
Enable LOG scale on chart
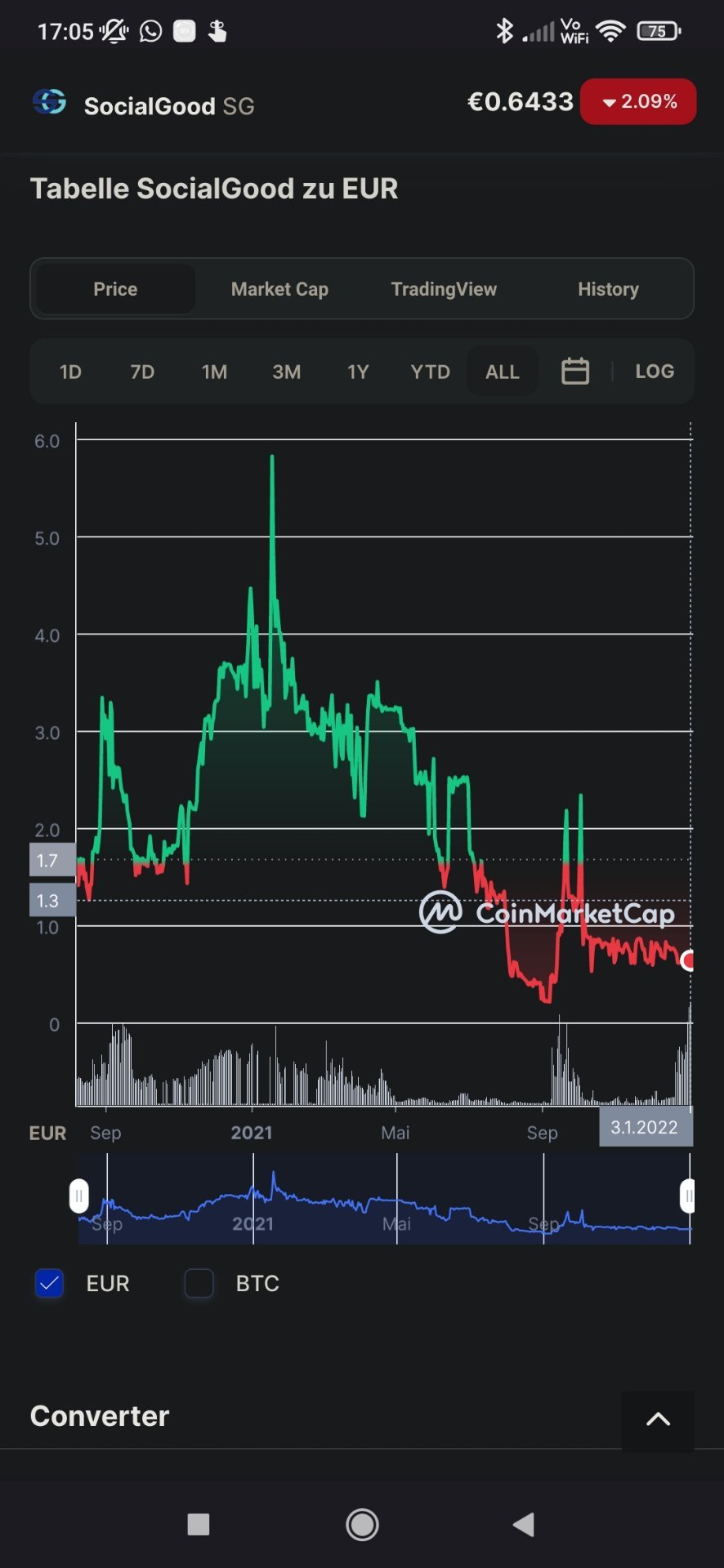pos(655,371)
